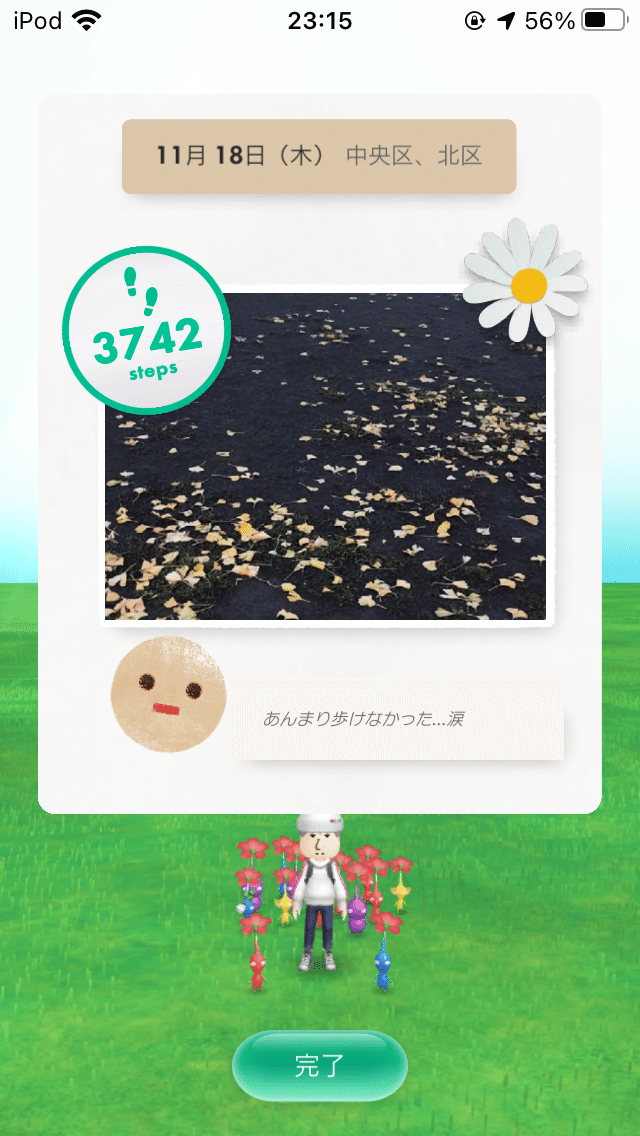Open the ginkgo leaves photo
The height and width of the screenshot is (1136, 640).
[325, 456]
